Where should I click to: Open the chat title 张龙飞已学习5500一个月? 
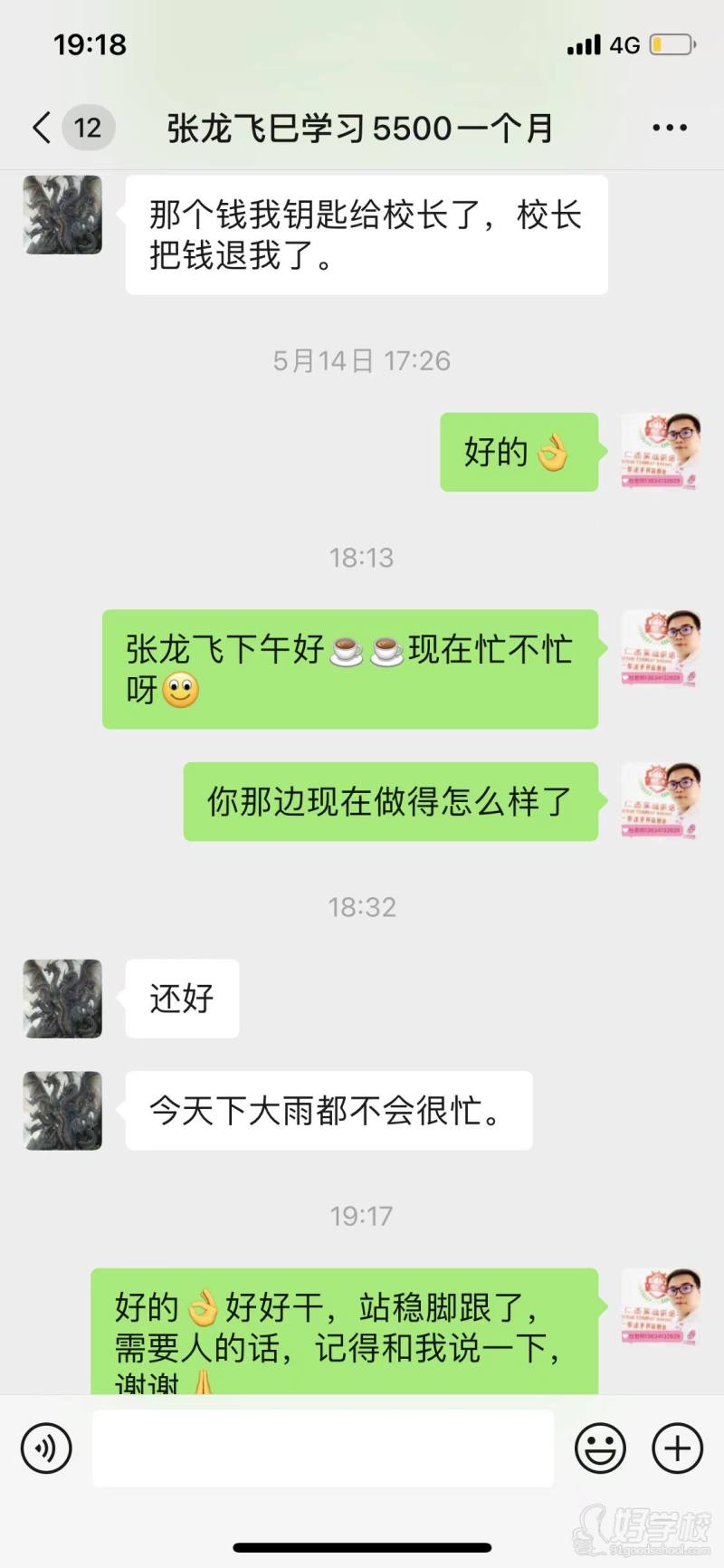click(360, 128)
